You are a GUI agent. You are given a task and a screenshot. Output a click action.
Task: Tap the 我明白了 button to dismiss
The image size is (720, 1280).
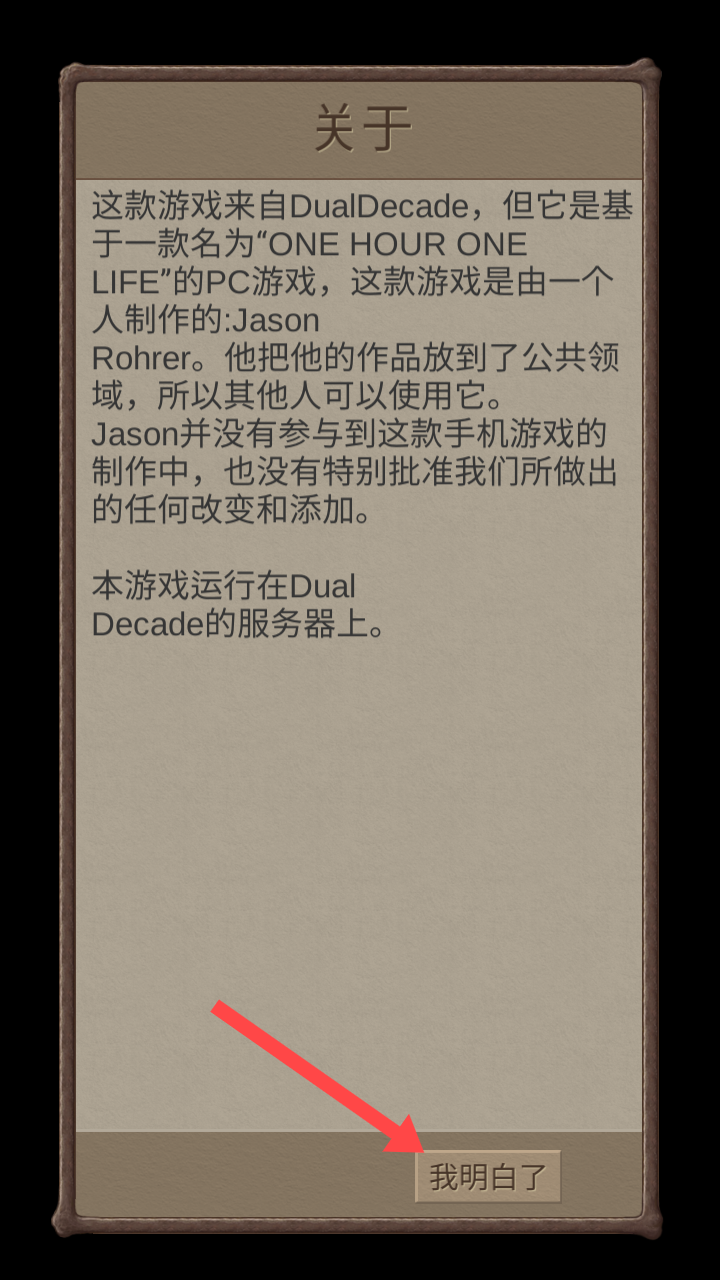[488, 1177]
